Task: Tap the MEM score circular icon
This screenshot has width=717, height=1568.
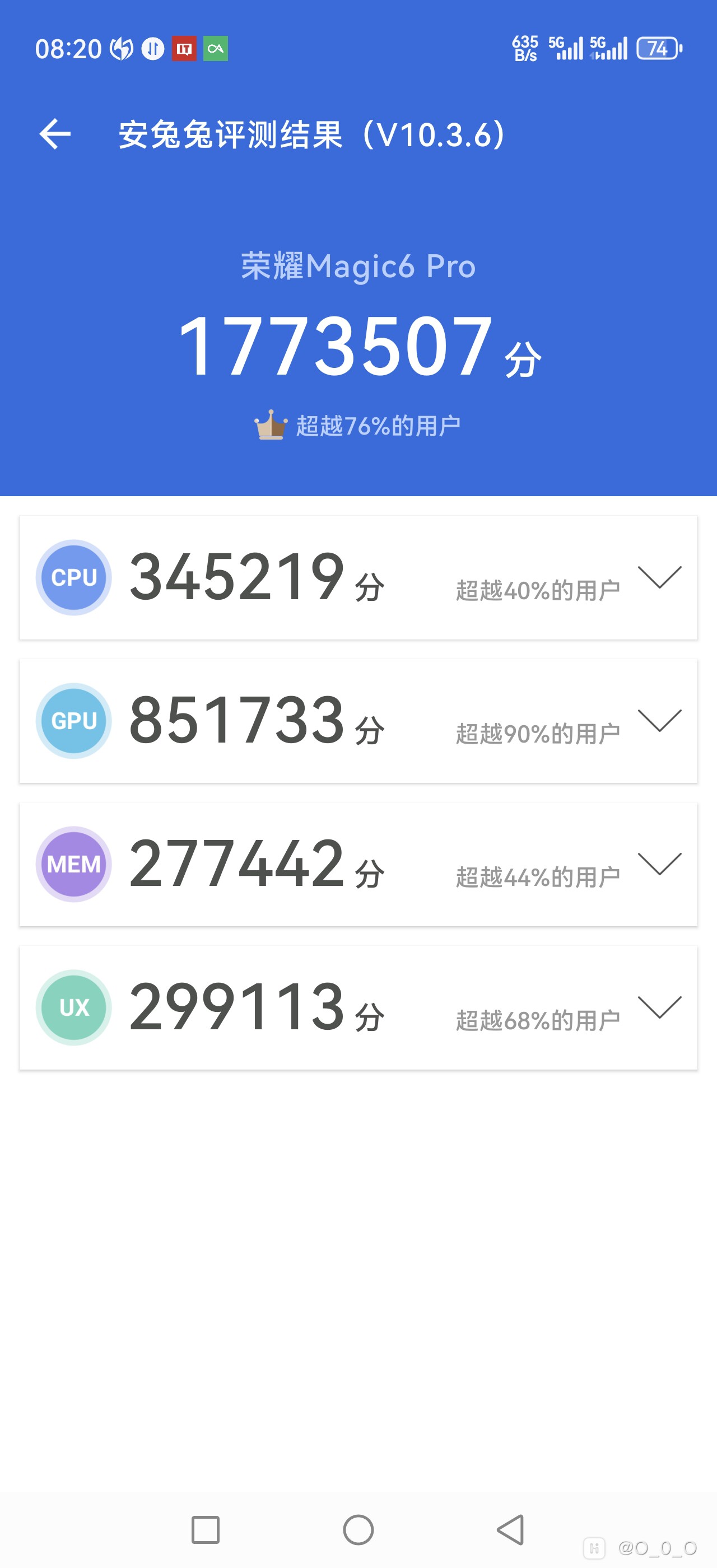Action: 73,864
